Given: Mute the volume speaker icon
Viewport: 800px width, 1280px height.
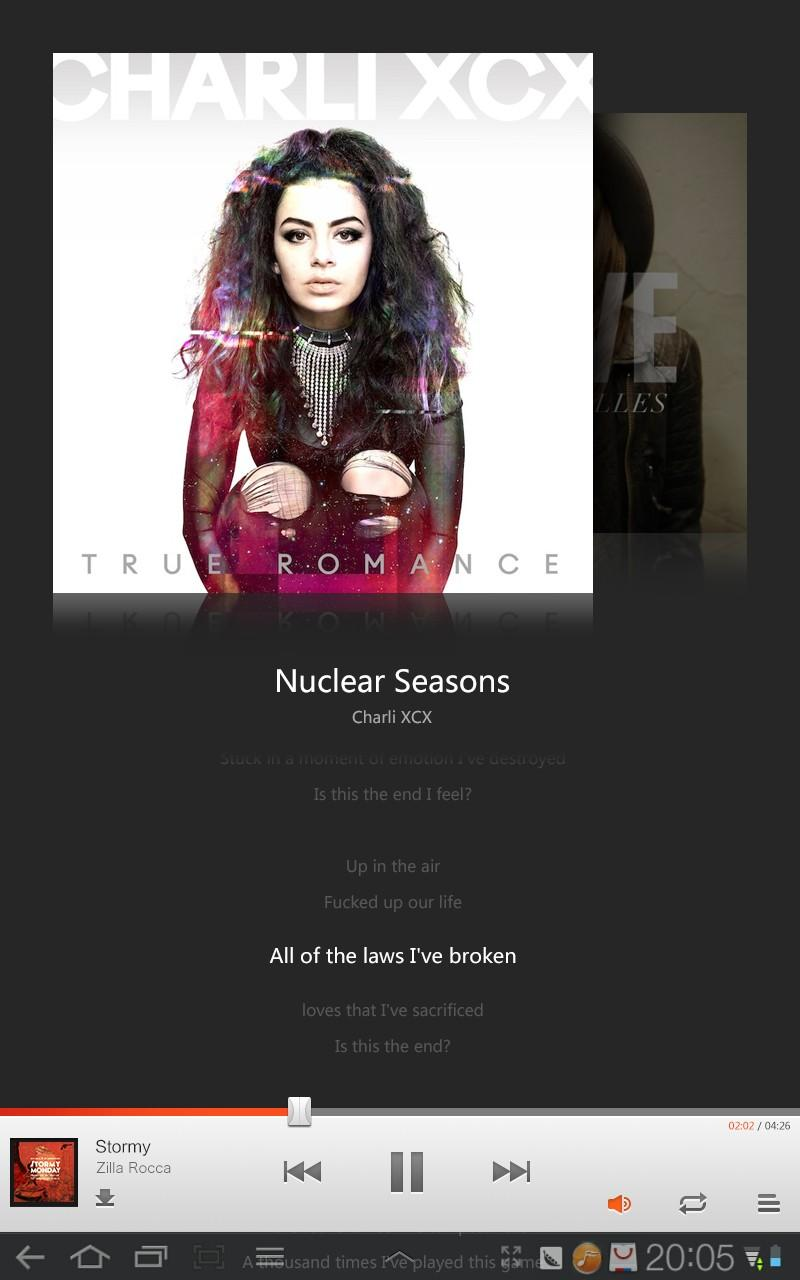Looking at the screenshot, I should 619,1203.
